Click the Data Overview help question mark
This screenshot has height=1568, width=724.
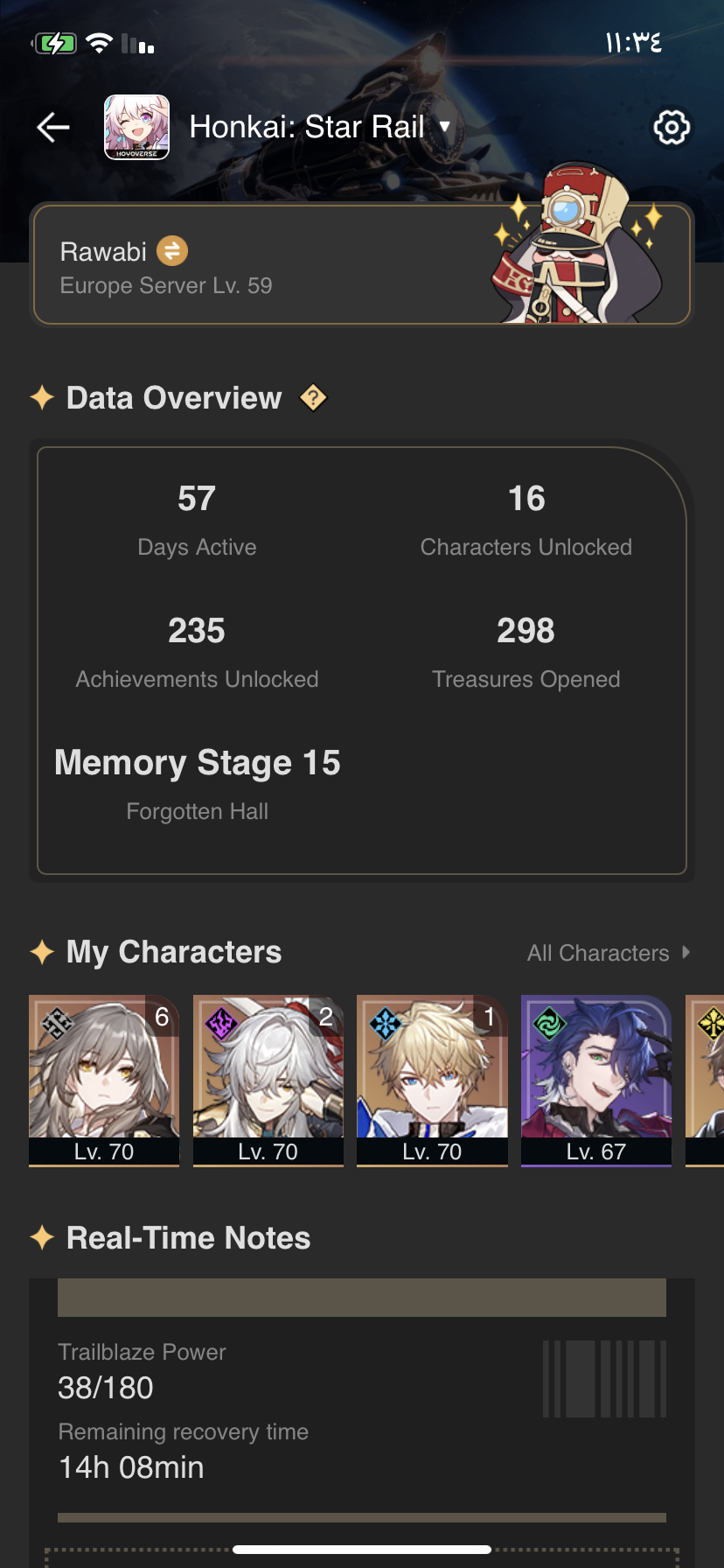314,398
